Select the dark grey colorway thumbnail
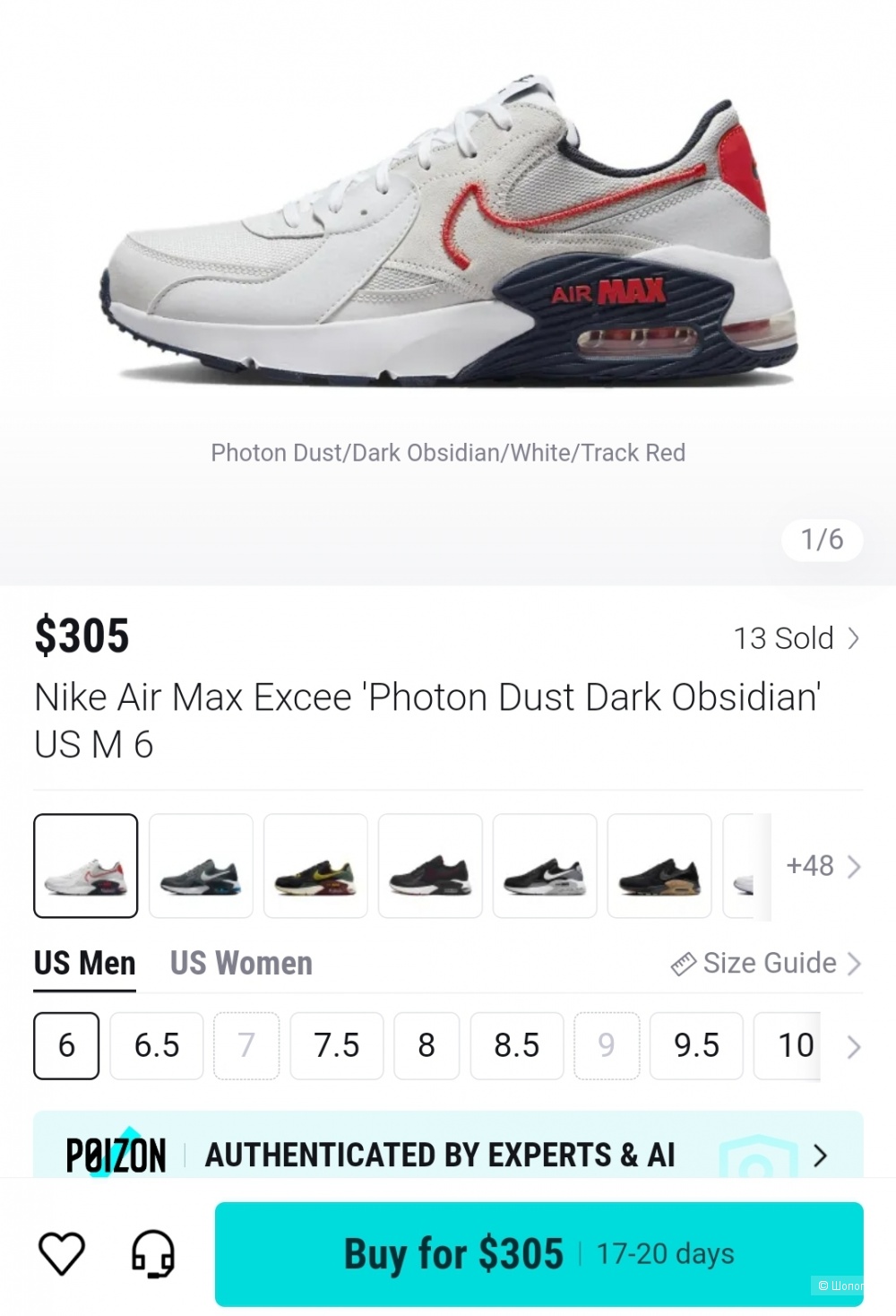Viewport: 896px width, 1316px height. [201, 866]
